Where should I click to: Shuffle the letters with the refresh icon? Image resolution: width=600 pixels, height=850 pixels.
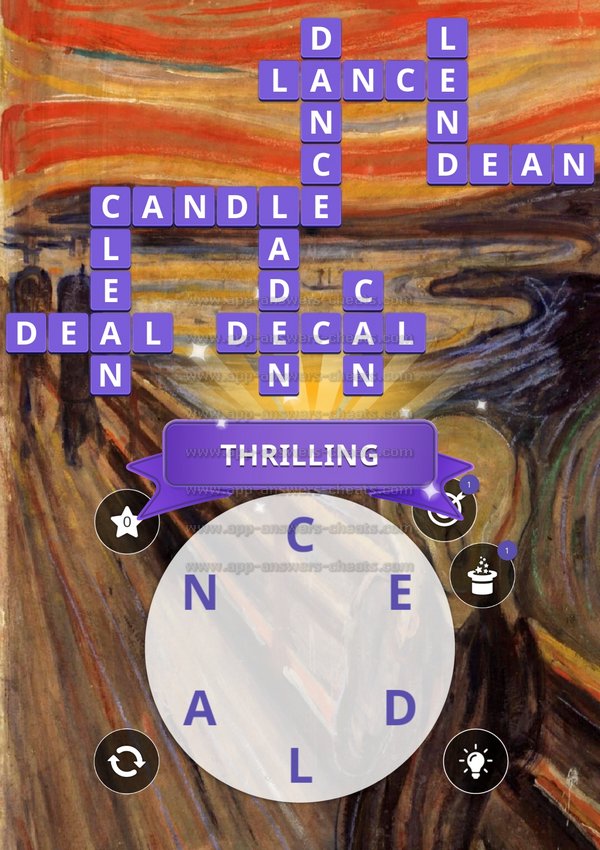pyautogui.click(x=127, y=762)
